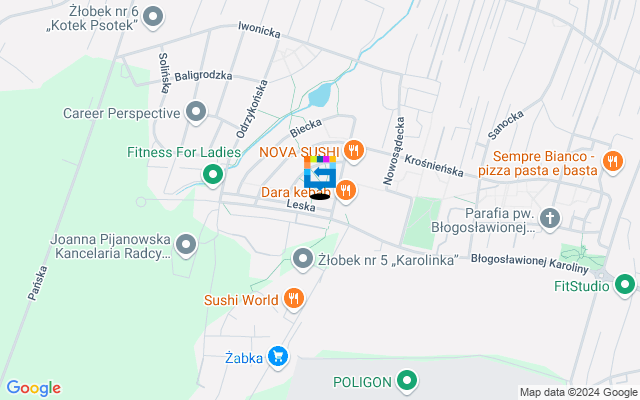This screenshot has height=400, width=640.
Task: Open the Career Perspective place marker
Action: [196, 113]
